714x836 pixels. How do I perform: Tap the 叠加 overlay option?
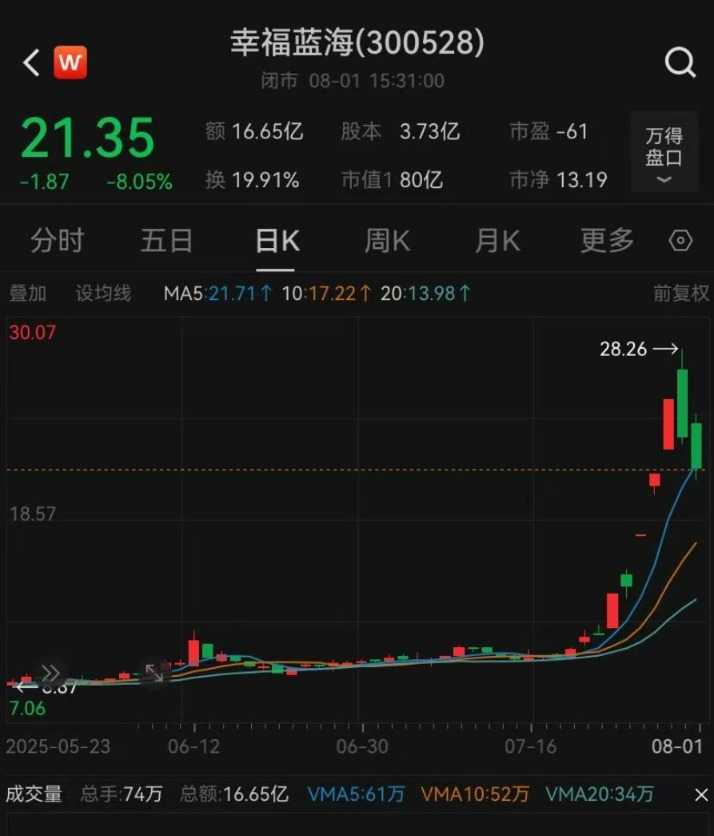pos(28,293)
